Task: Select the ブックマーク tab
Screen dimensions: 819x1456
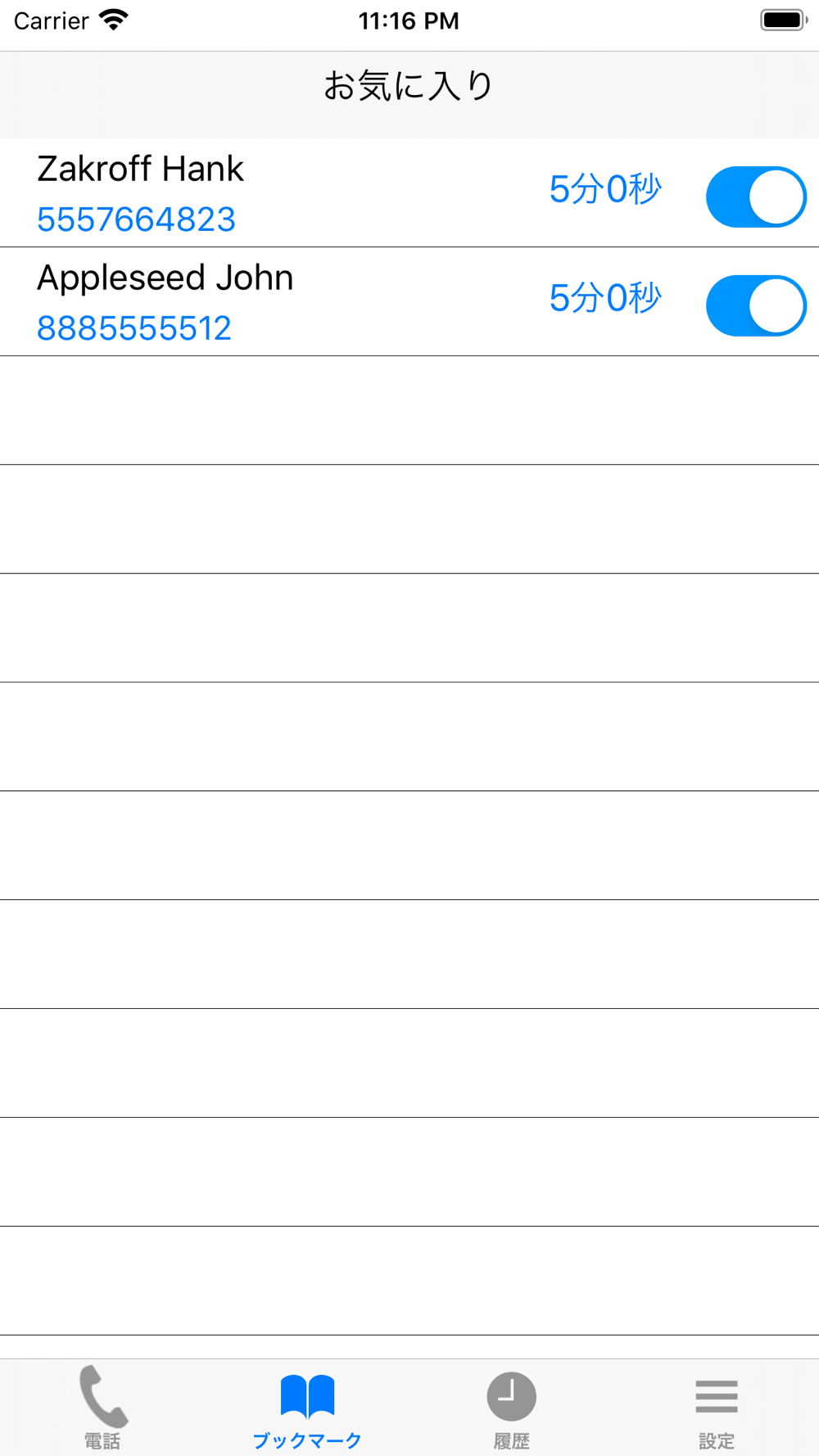Action: click(x=307, y=1407)
